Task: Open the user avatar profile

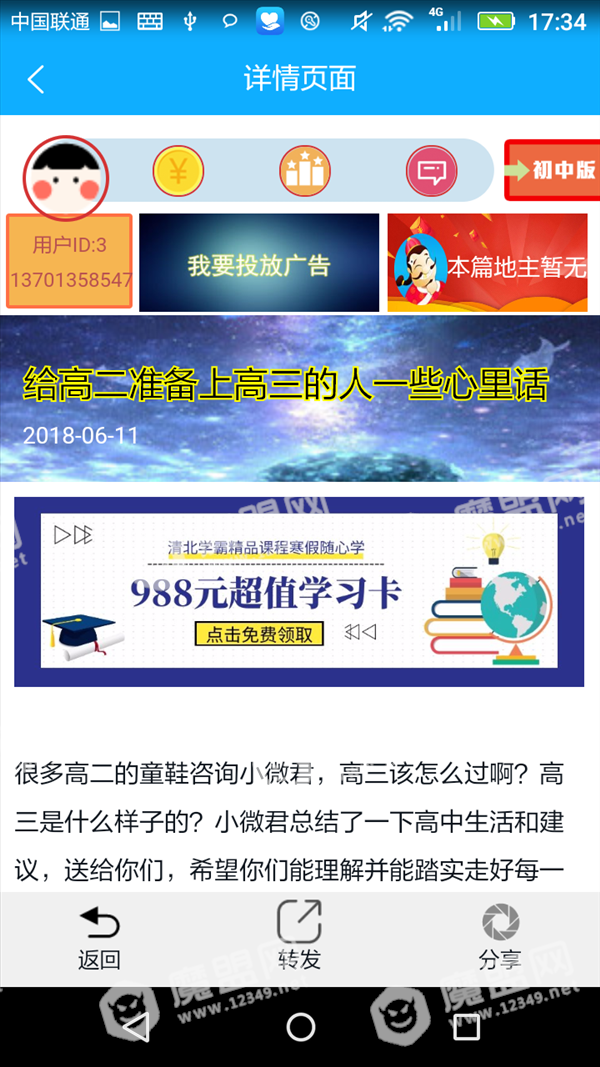Action: click(66, 178)
